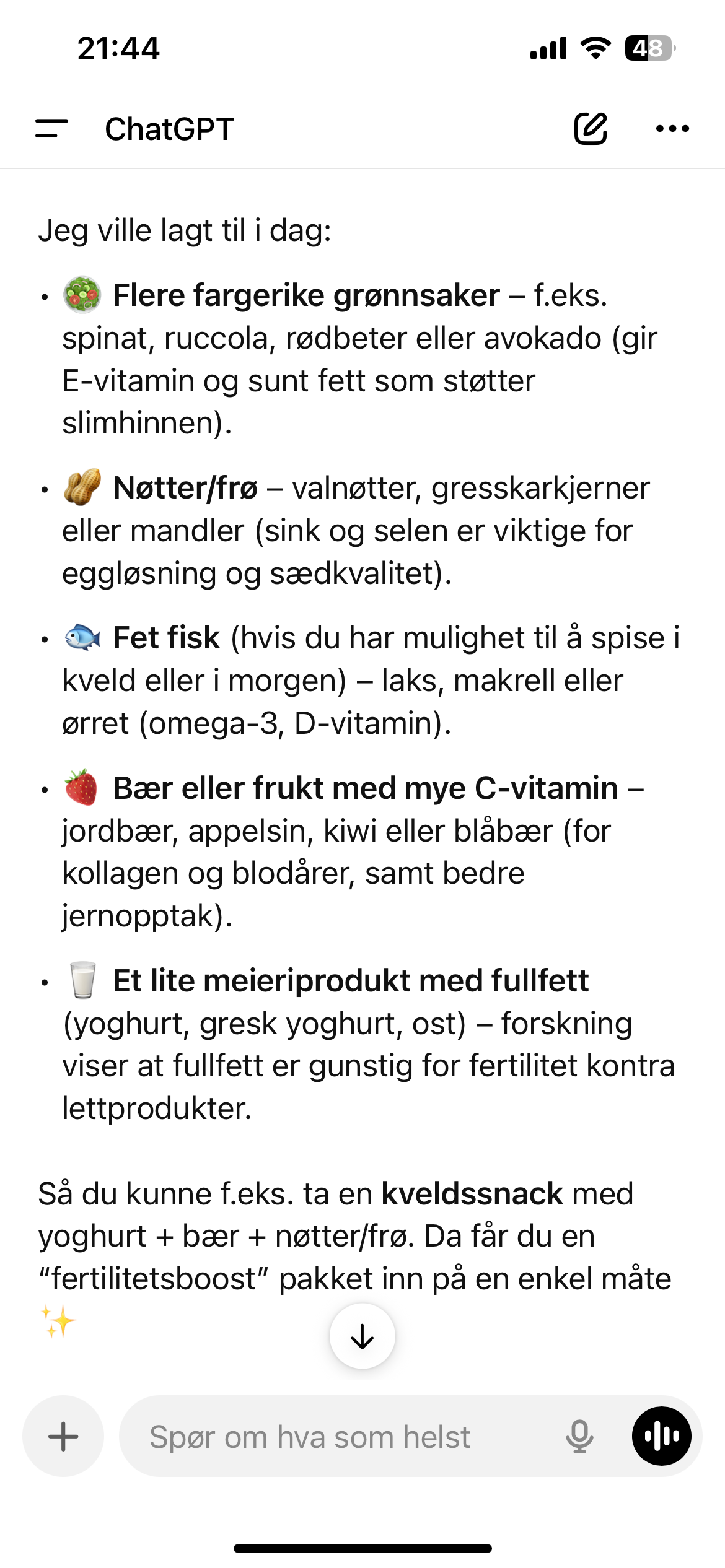
Task: Tap the plus attachment button
Action: pos(63,1436)
